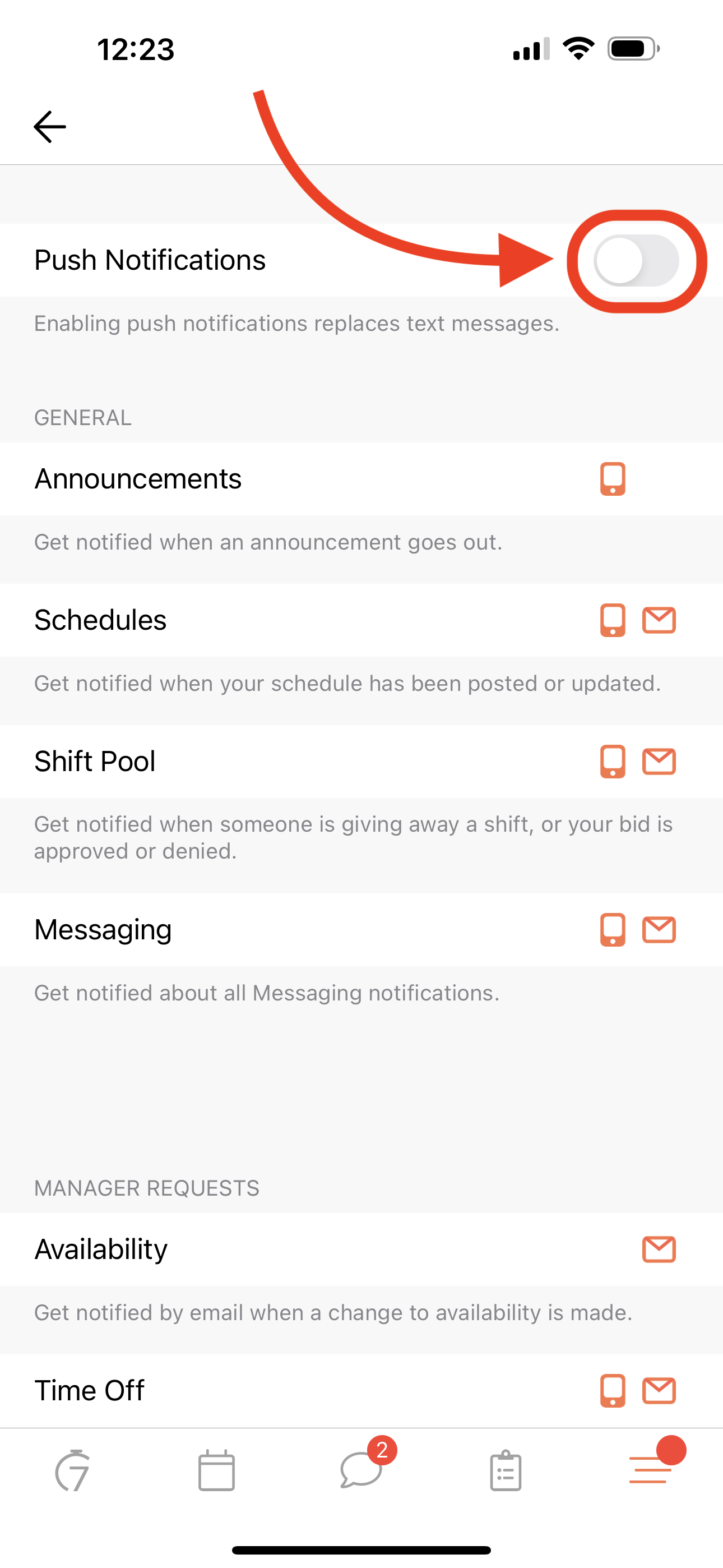723x1568 pixels.
Task: Go back using the top arrow
Action: coord(50,127)
